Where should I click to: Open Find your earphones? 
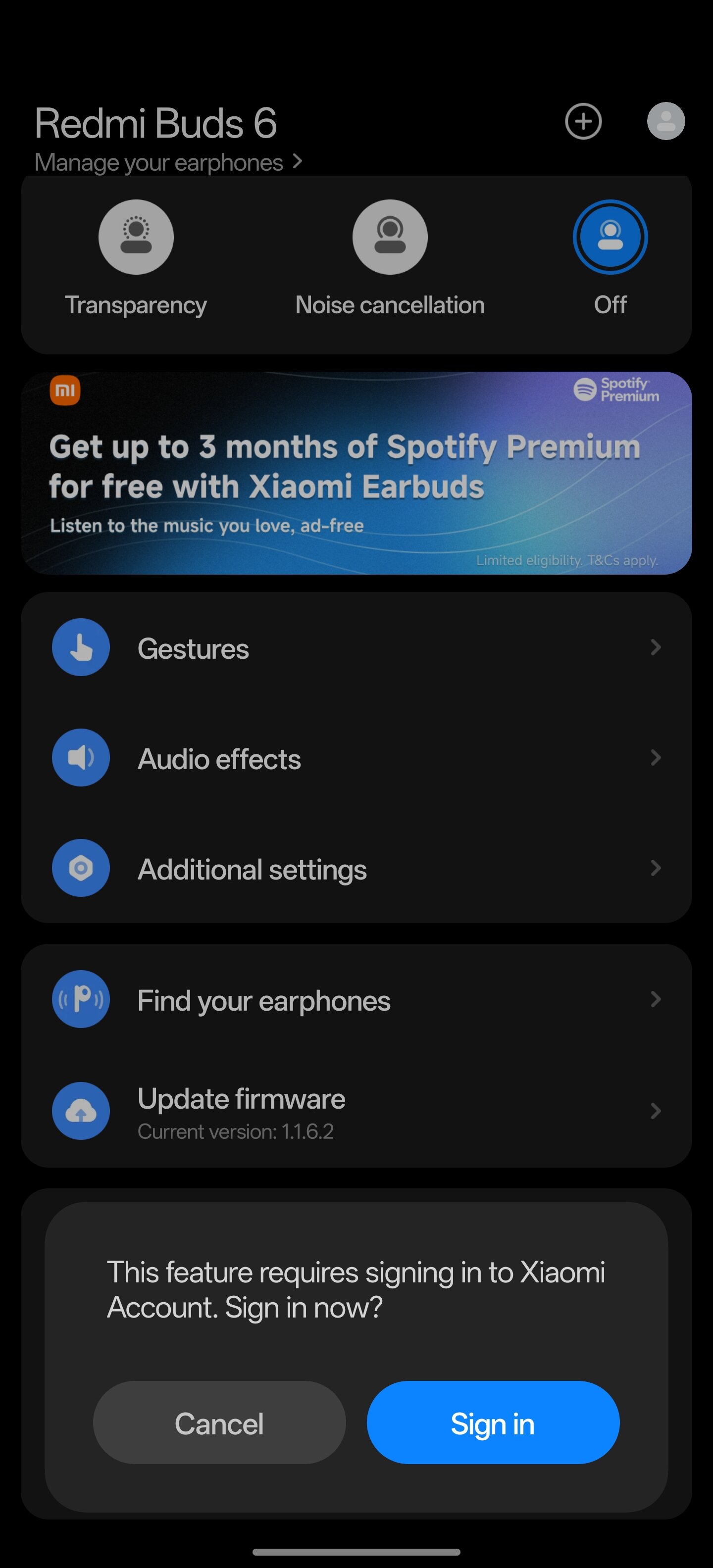pyautogui.click(x=356, y=999)
